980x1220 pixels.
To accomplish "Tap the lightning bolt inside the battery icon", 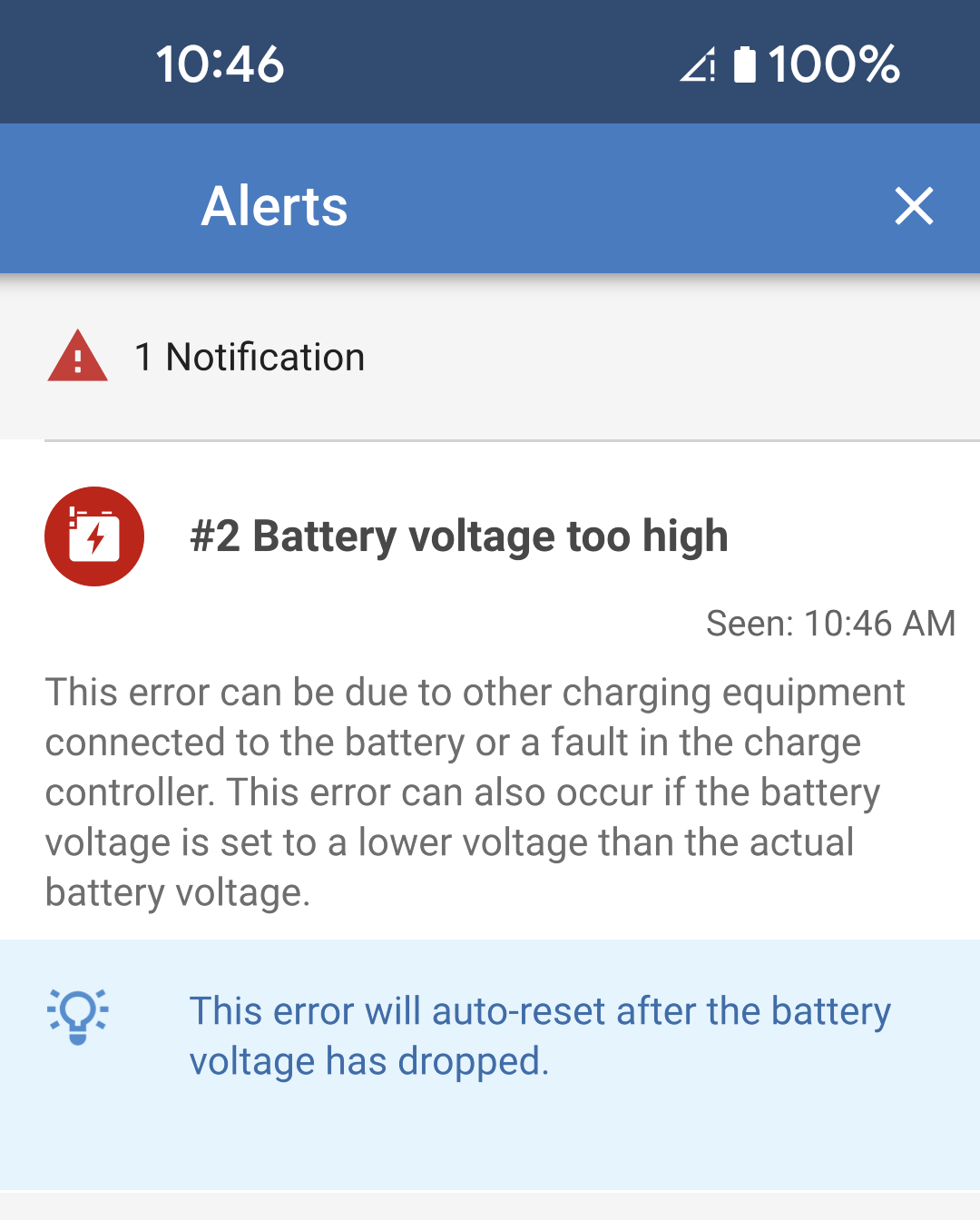I will click(93, 542).
